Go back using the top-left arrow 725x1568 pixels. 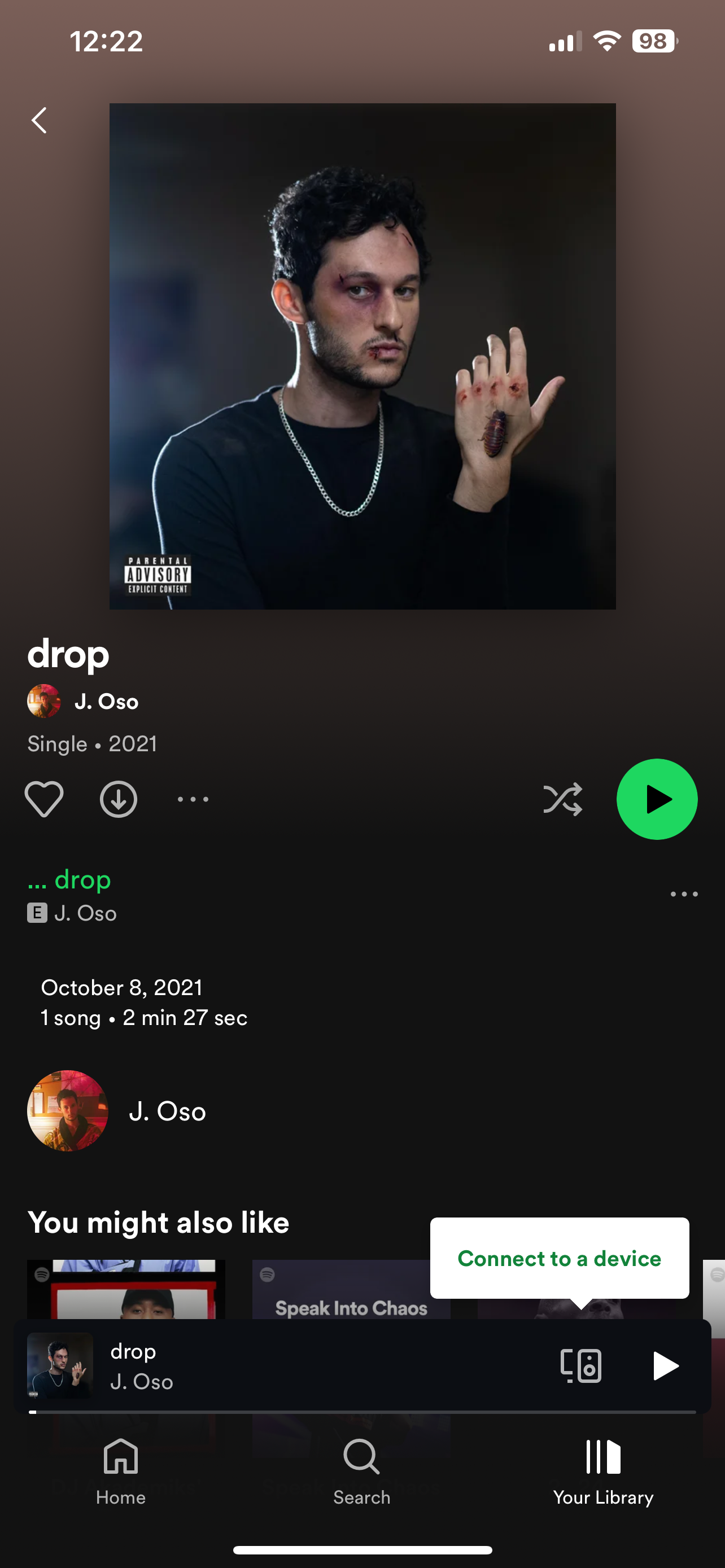[40, 120]
